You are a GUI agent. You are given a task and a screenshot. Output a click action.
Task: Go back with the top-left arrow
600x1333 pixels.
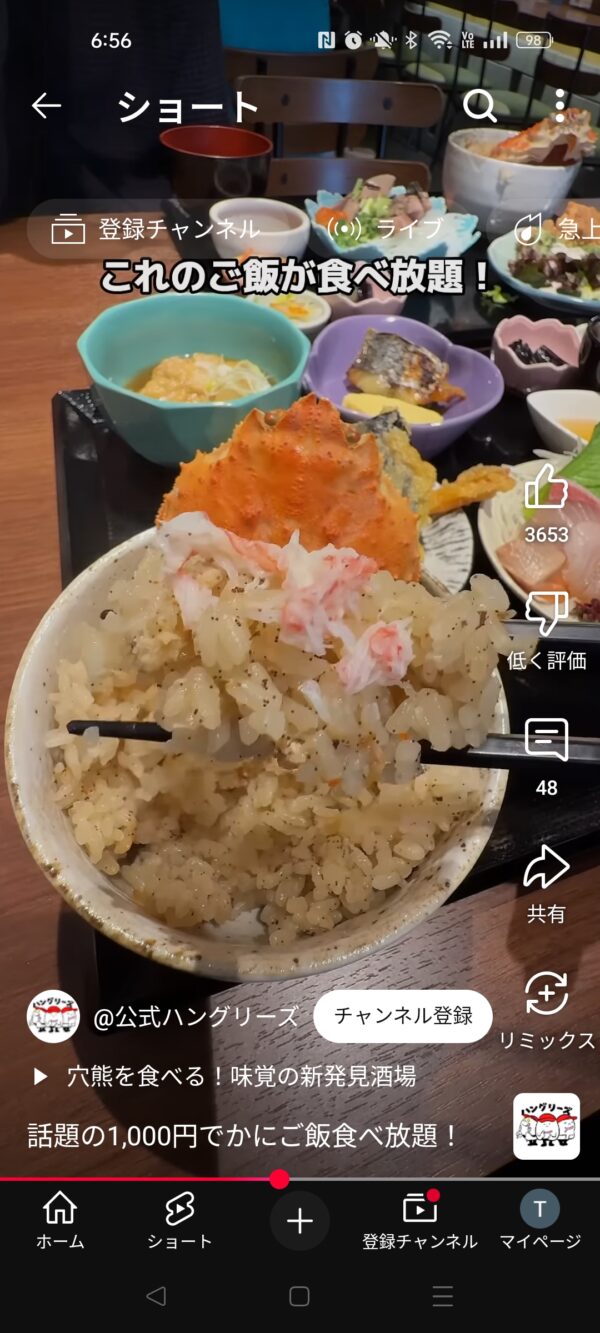point(46,105)
